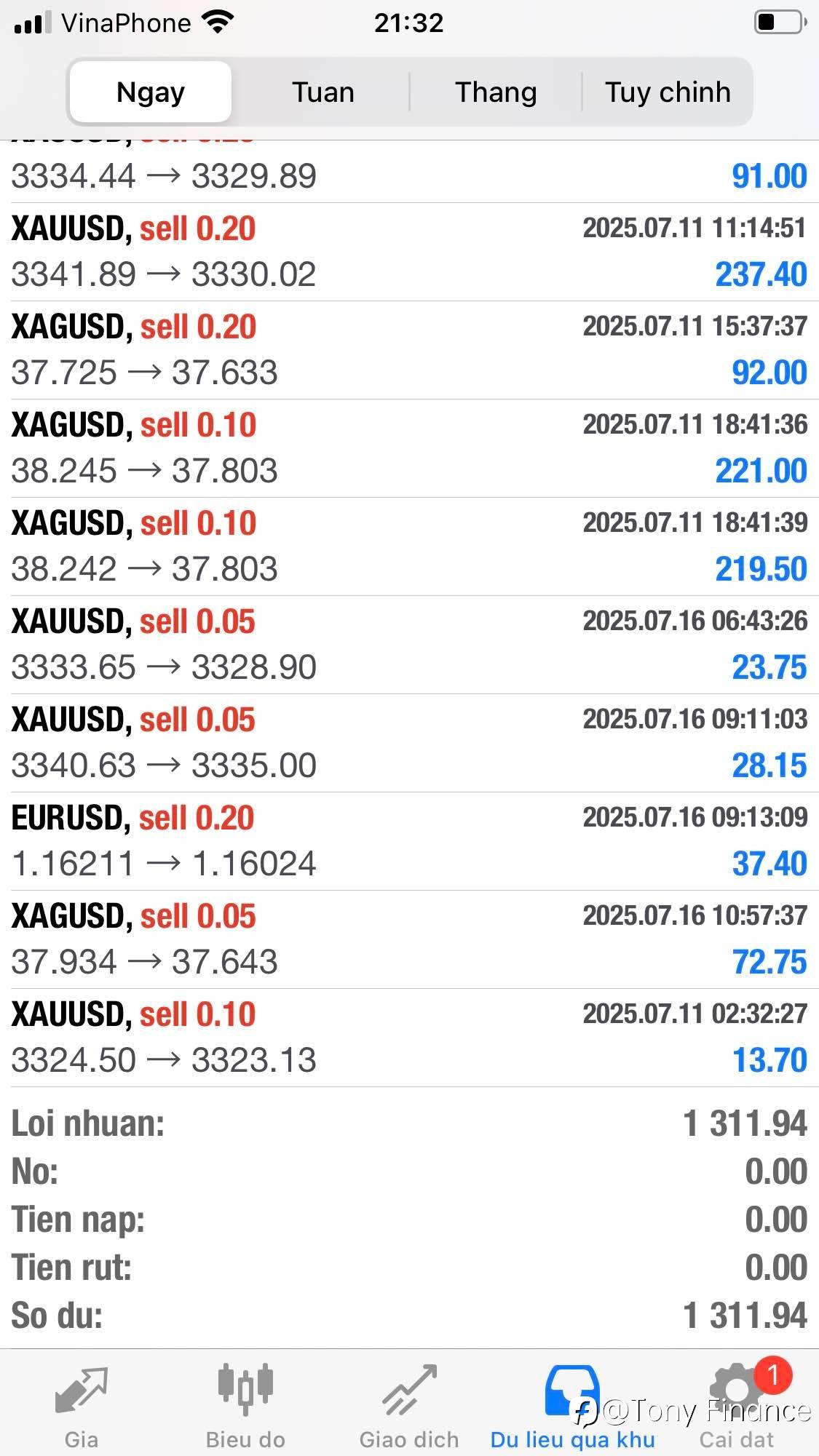Switch to the Thang period

(496, 92)
